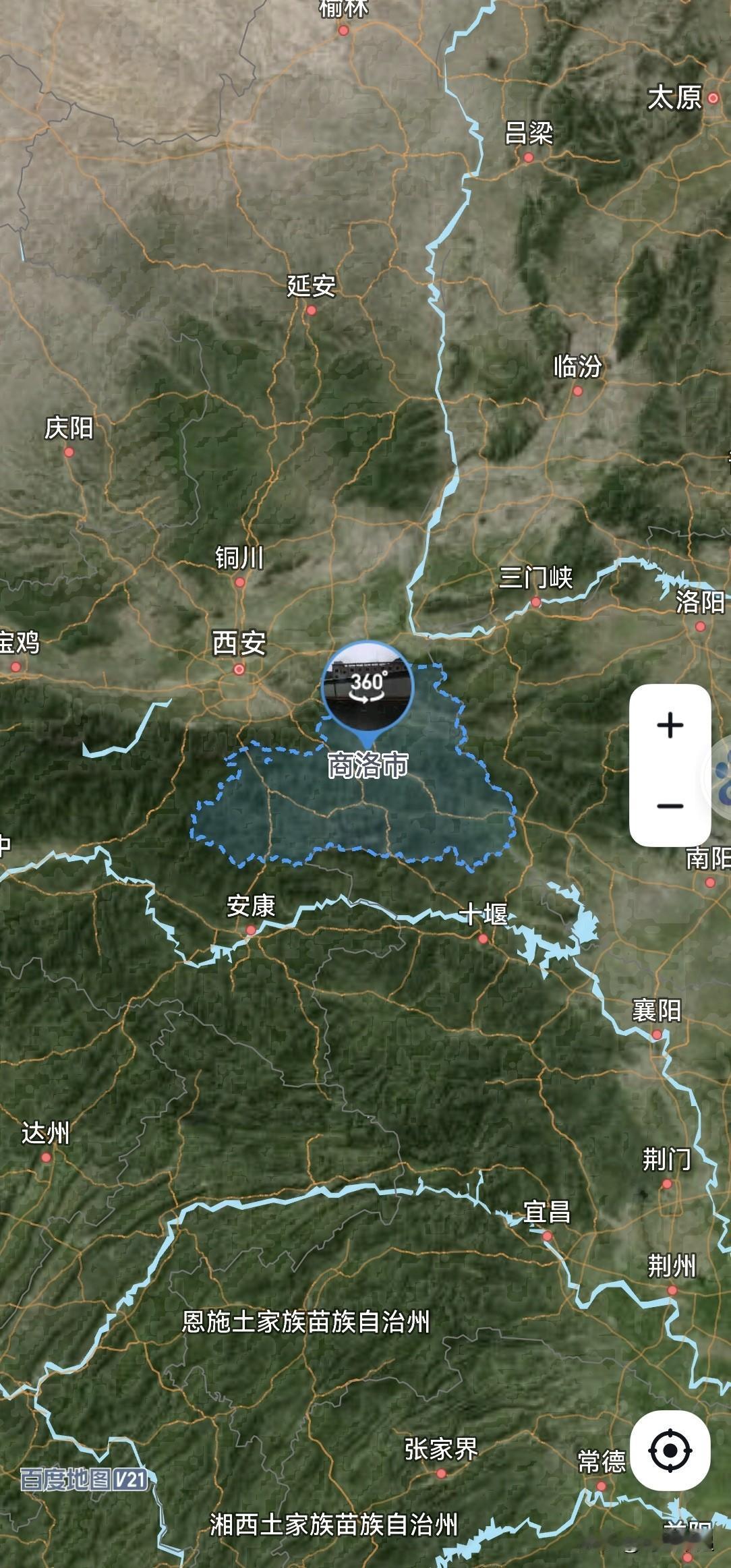The image size is (731, 1568).
Task: Click the 太原 (Taiyuan) city marker dot
Action: coord(713,98)
